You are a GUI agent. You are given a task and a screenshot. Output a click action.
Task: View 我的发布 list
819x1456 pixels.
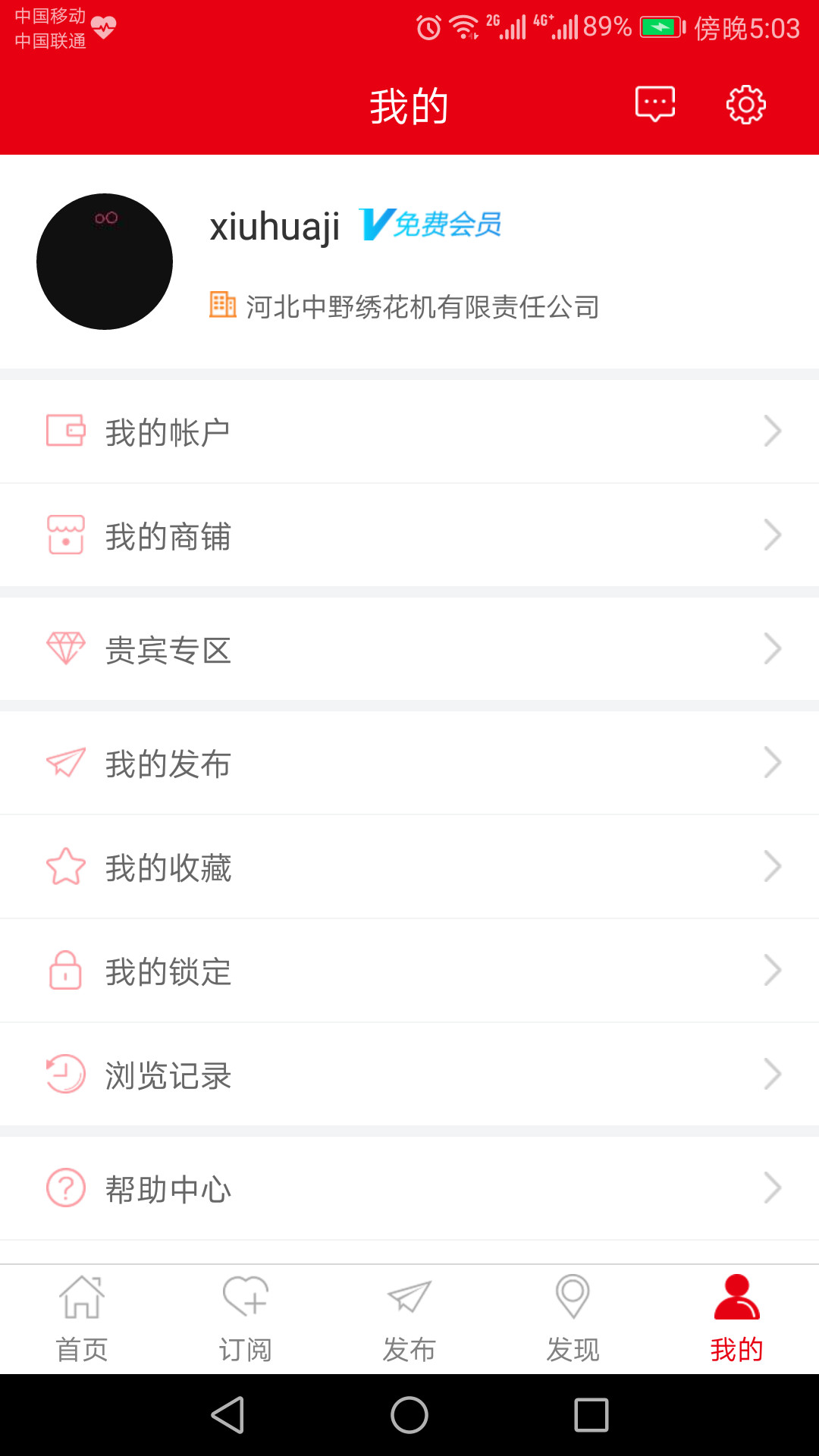(409, 763)
